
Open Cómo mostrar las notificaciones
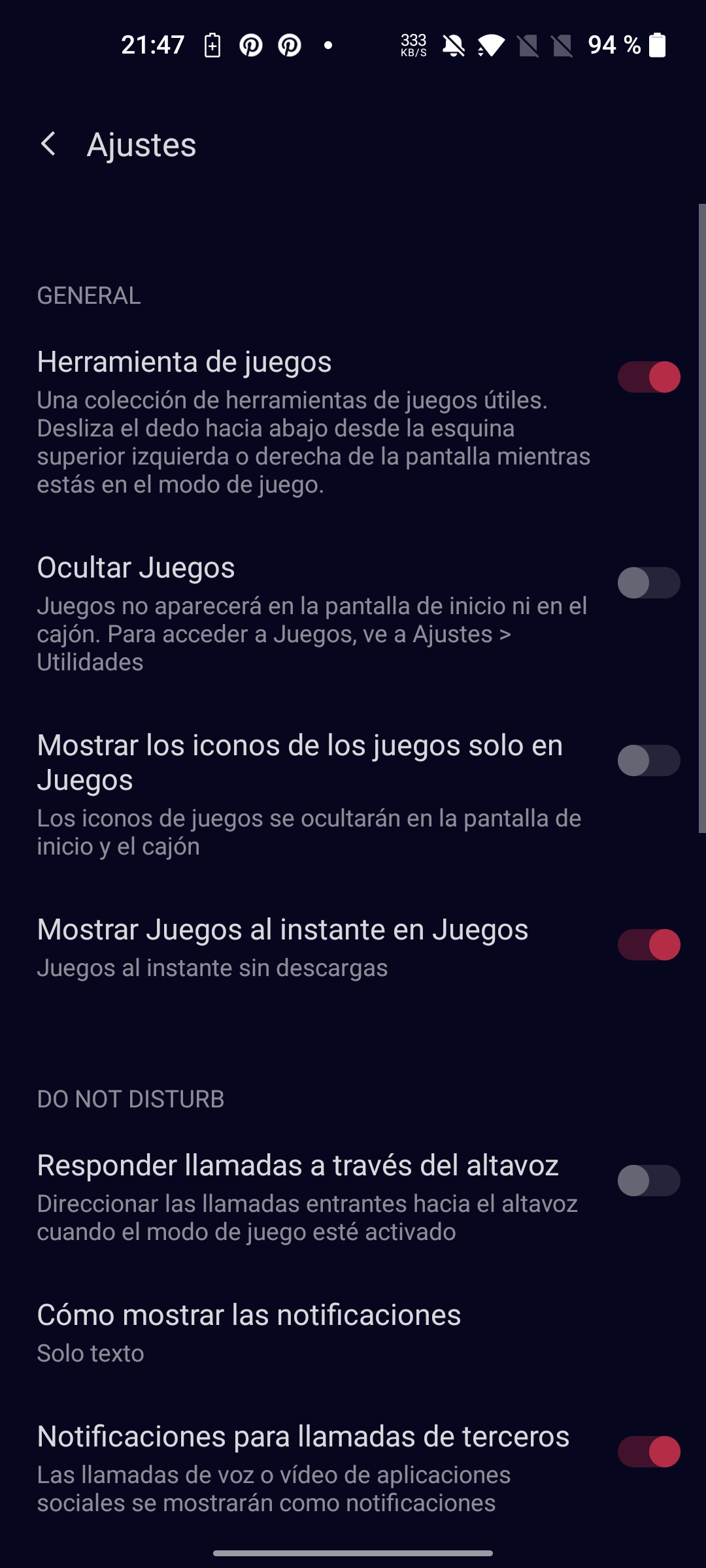pos(353,1333)
